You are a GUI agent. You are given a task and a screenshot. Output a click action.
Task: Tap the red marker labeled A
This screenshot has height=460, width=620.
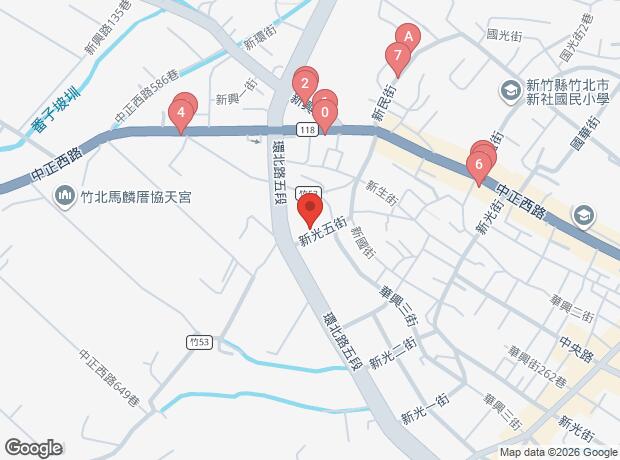click(x=407, y=37)
